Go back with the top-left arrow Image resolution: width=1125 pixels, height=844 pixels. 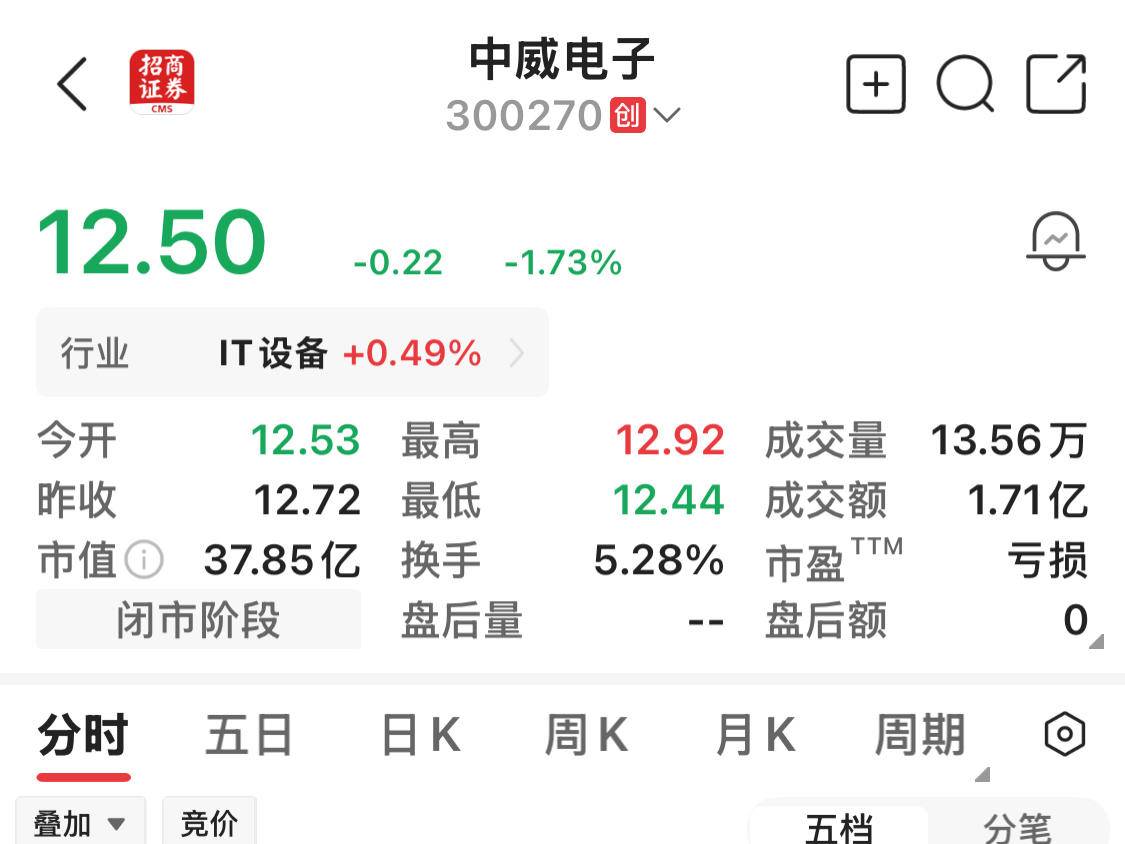[72, 83]
